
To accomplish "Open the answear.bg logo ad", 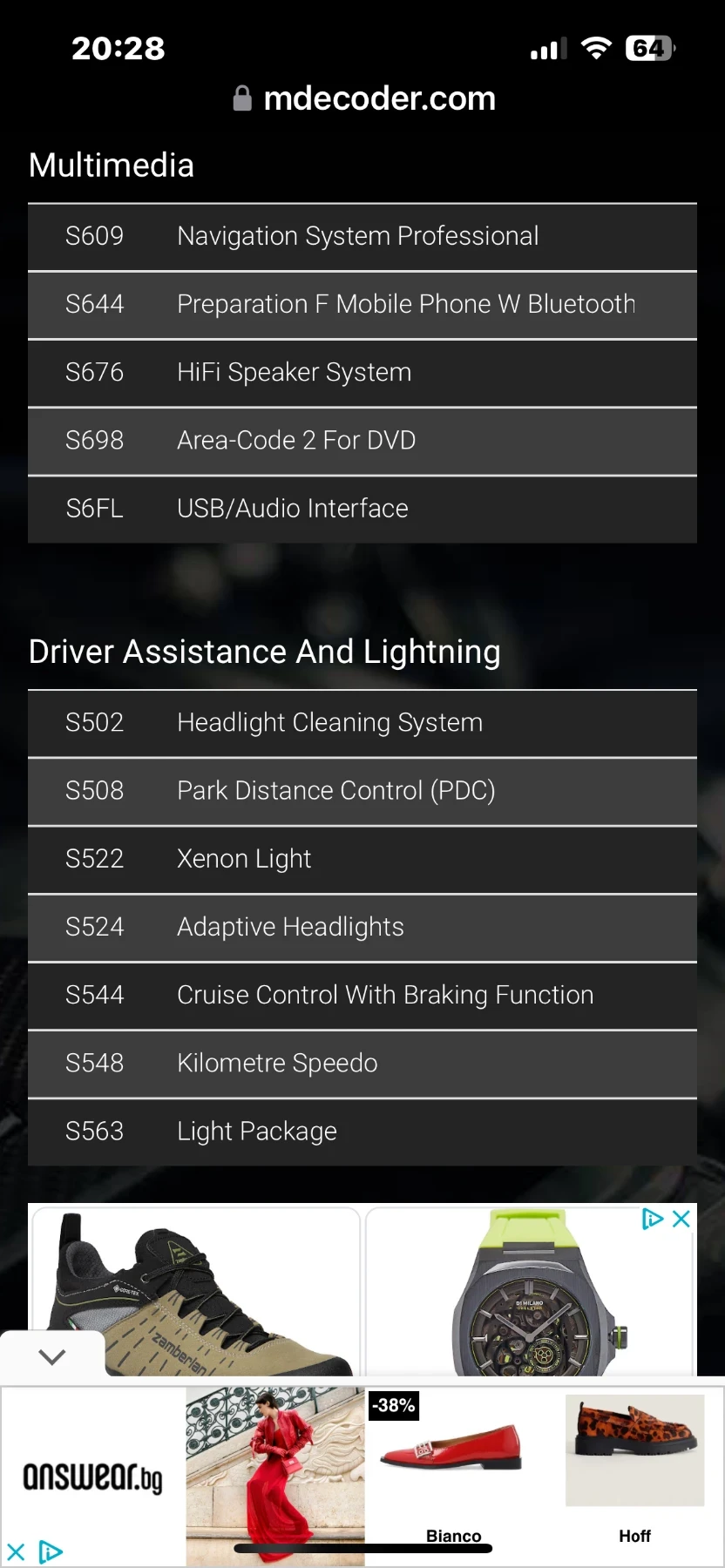I will coord(93,1477).
